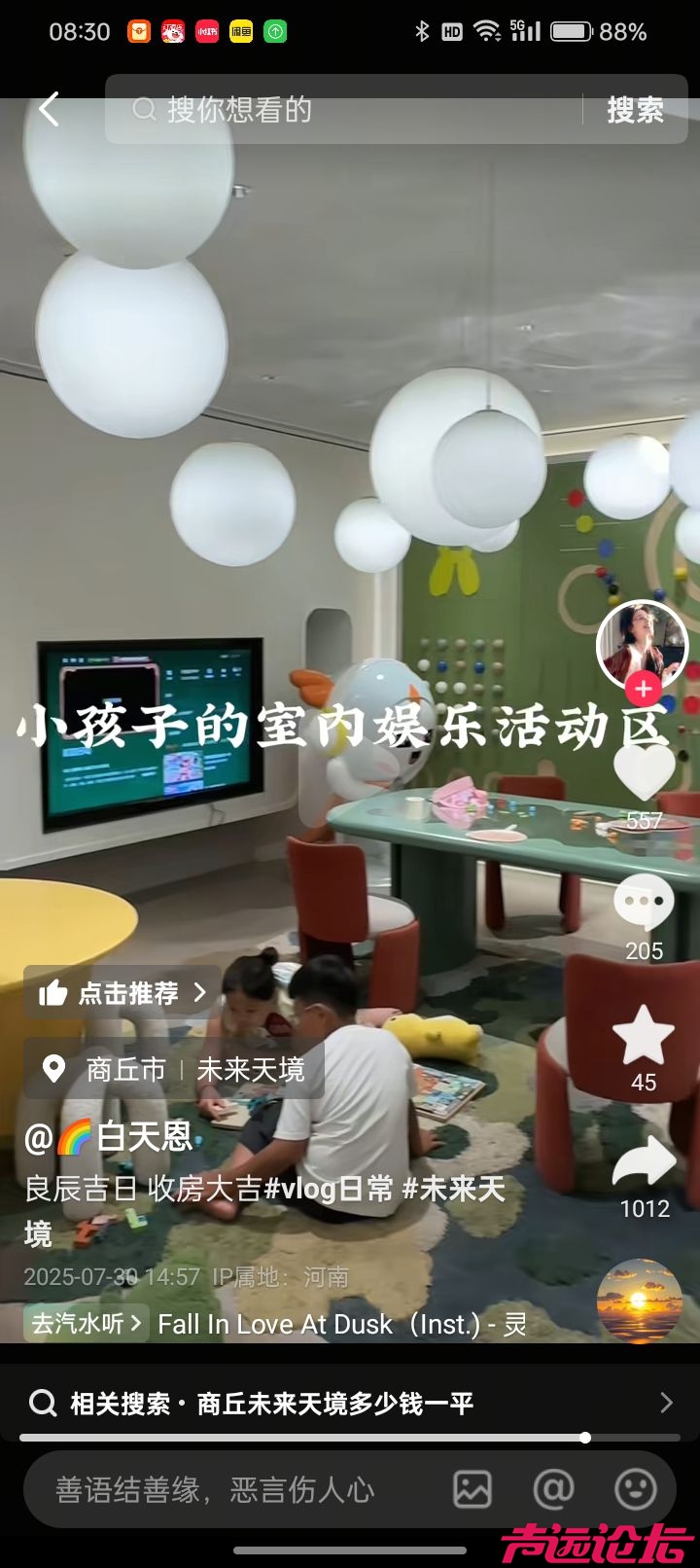Share the video via the arrow icon
700x1568 pixels.
(x=644, y=1162)
